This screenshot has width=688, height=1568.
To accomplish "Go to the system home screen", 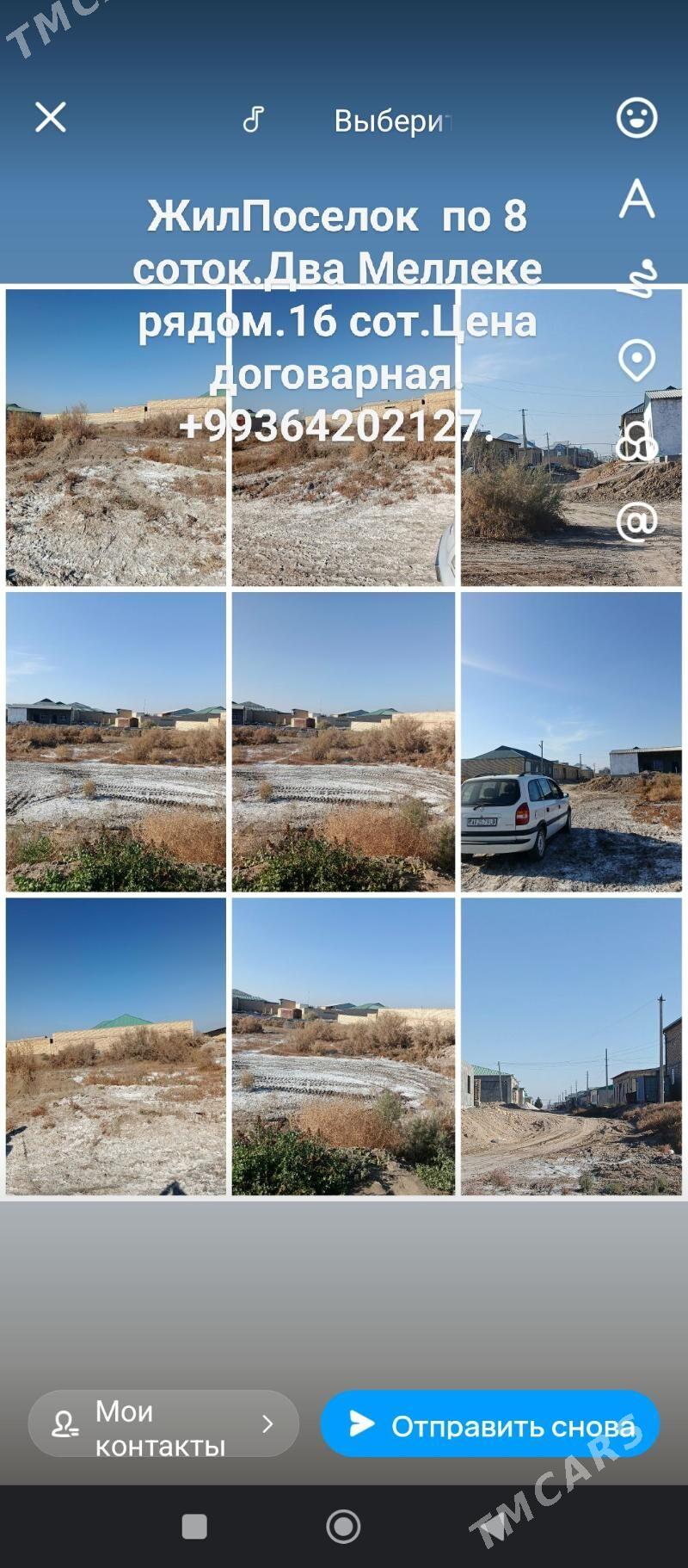I will (343, 1527).
